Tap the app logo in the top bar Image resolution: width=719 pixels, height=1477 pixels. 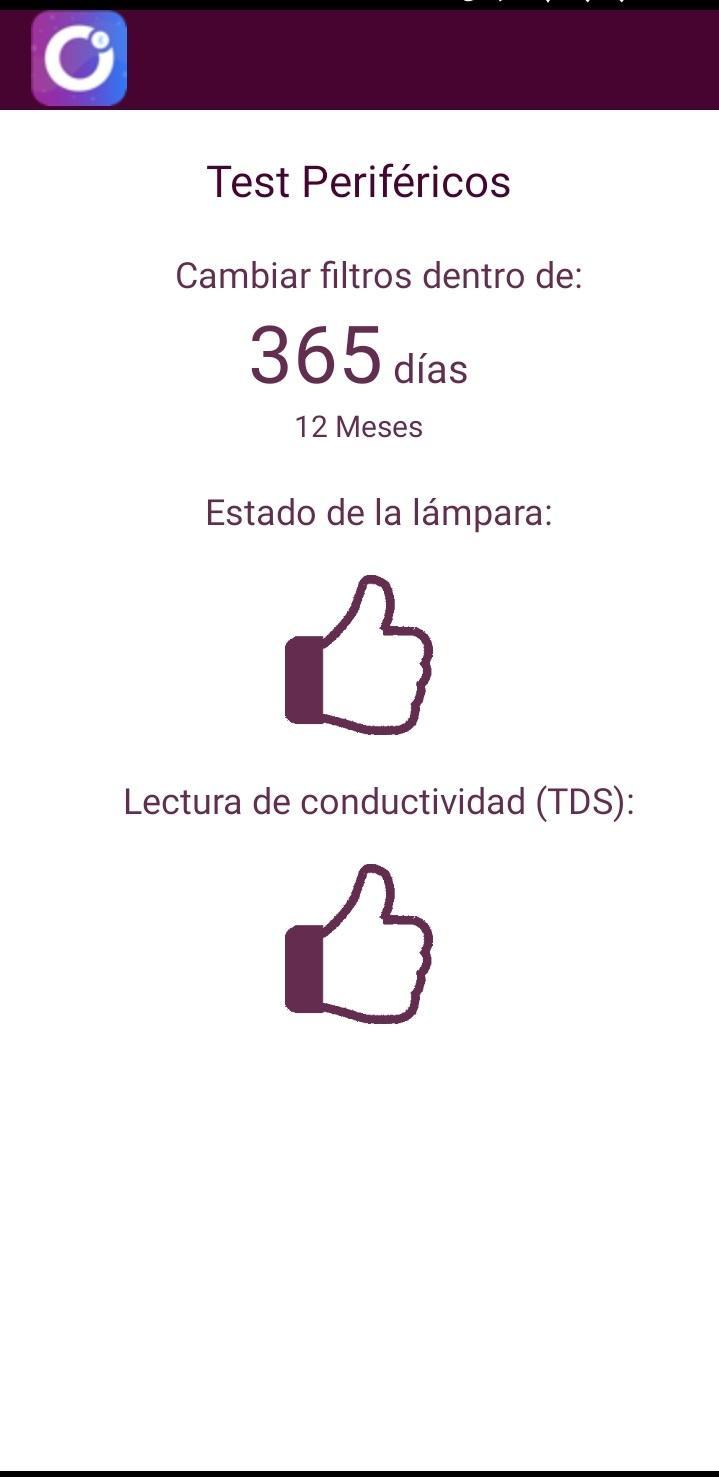[x=79, y=58]
